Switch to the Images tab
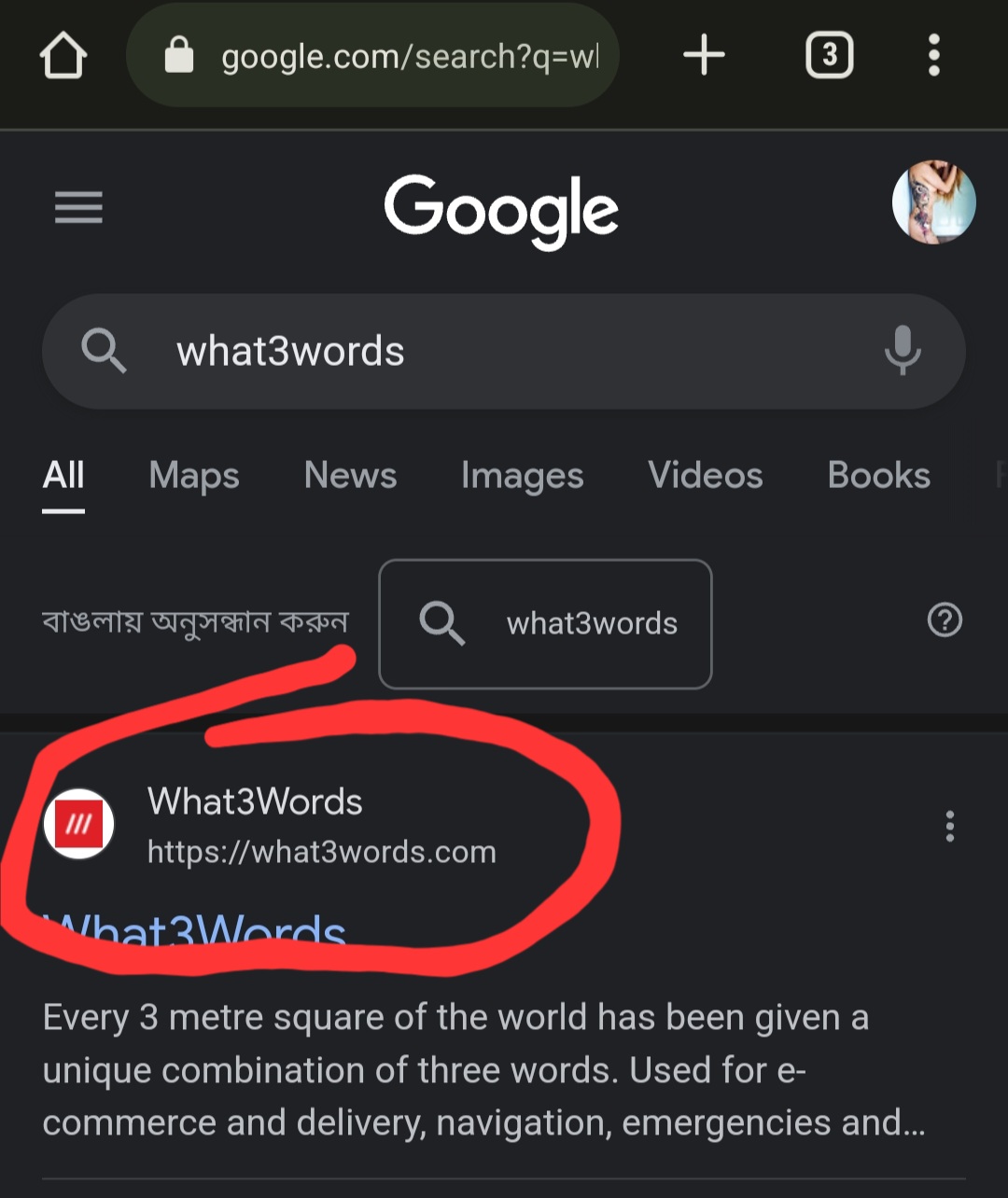This screenshot has height=1198, width=1008. pos(522,476)
